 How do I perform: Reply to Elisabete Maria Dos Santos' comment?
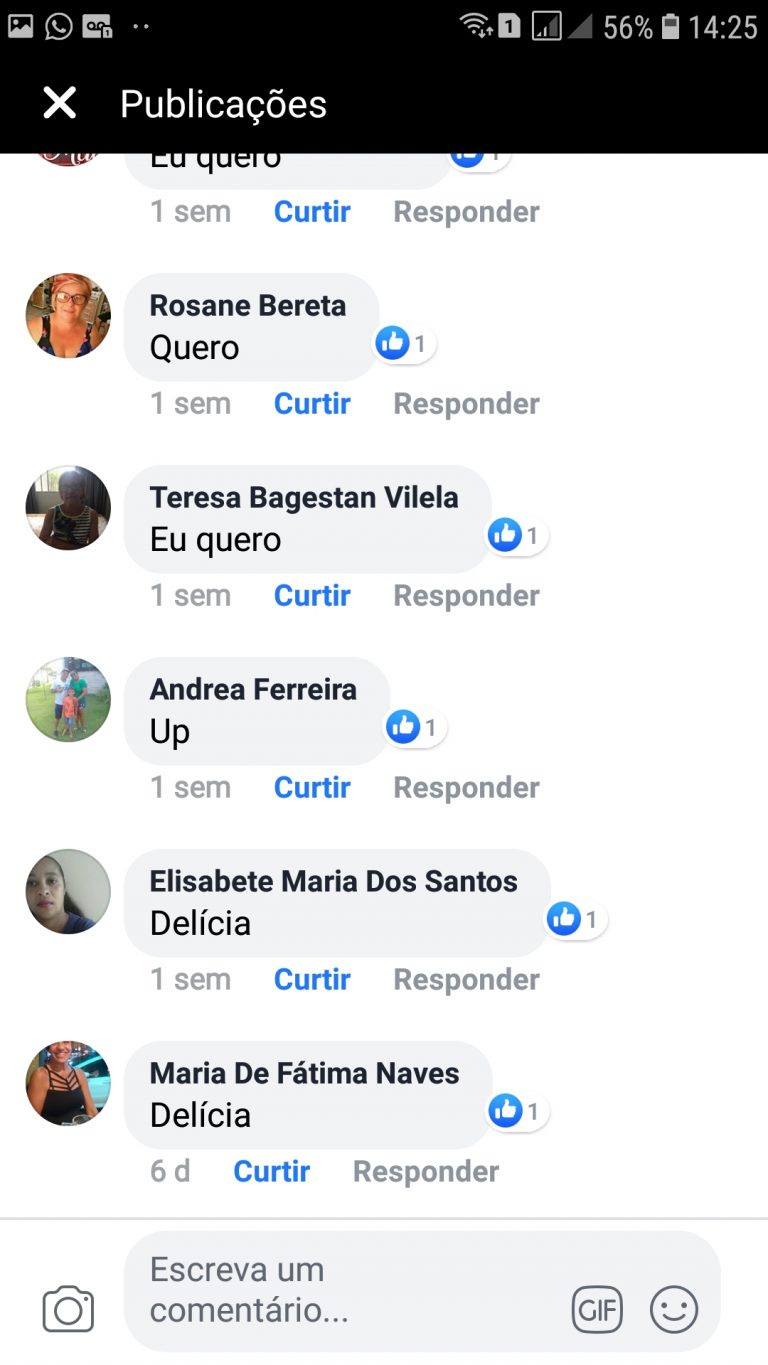click(x=466, y=980)
